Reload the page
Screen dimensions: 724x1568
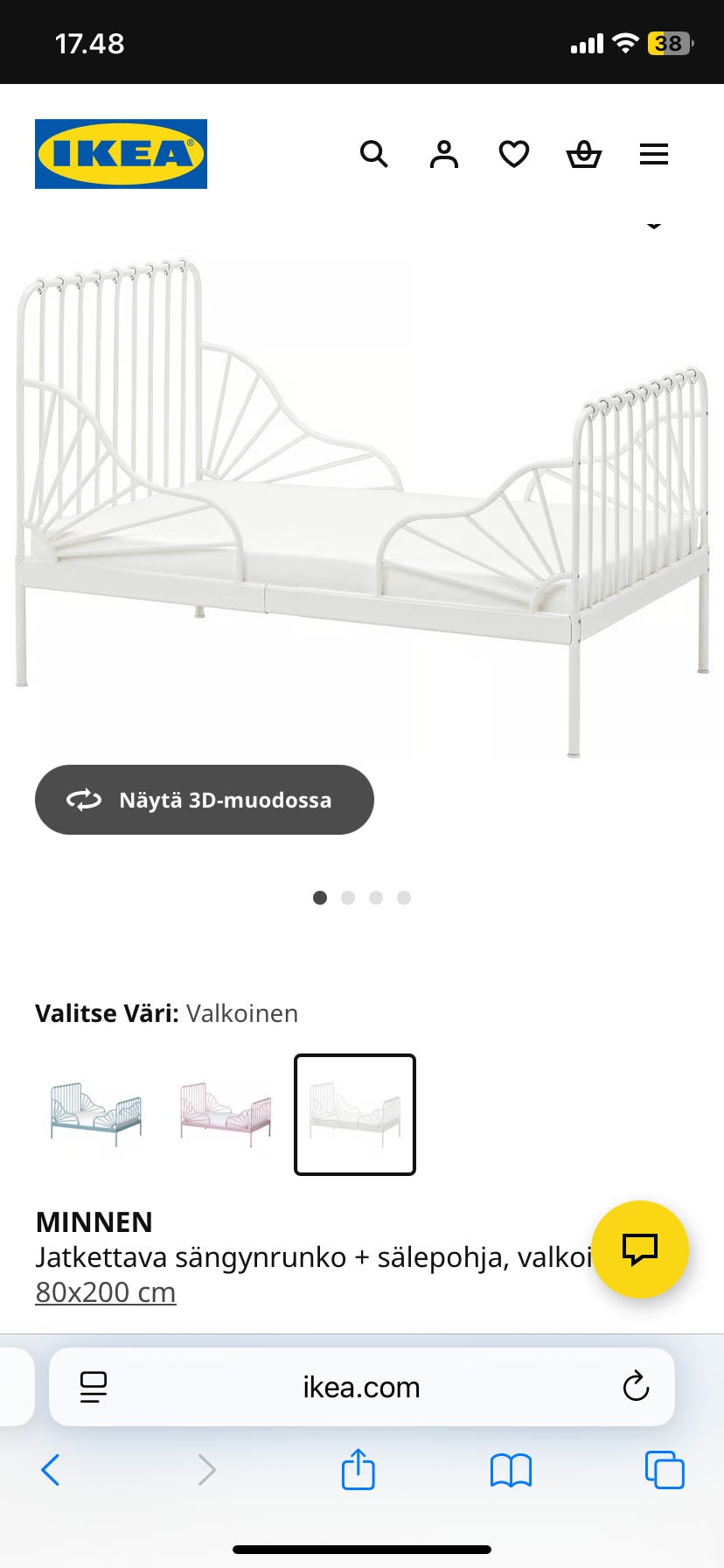(636, 1386)
